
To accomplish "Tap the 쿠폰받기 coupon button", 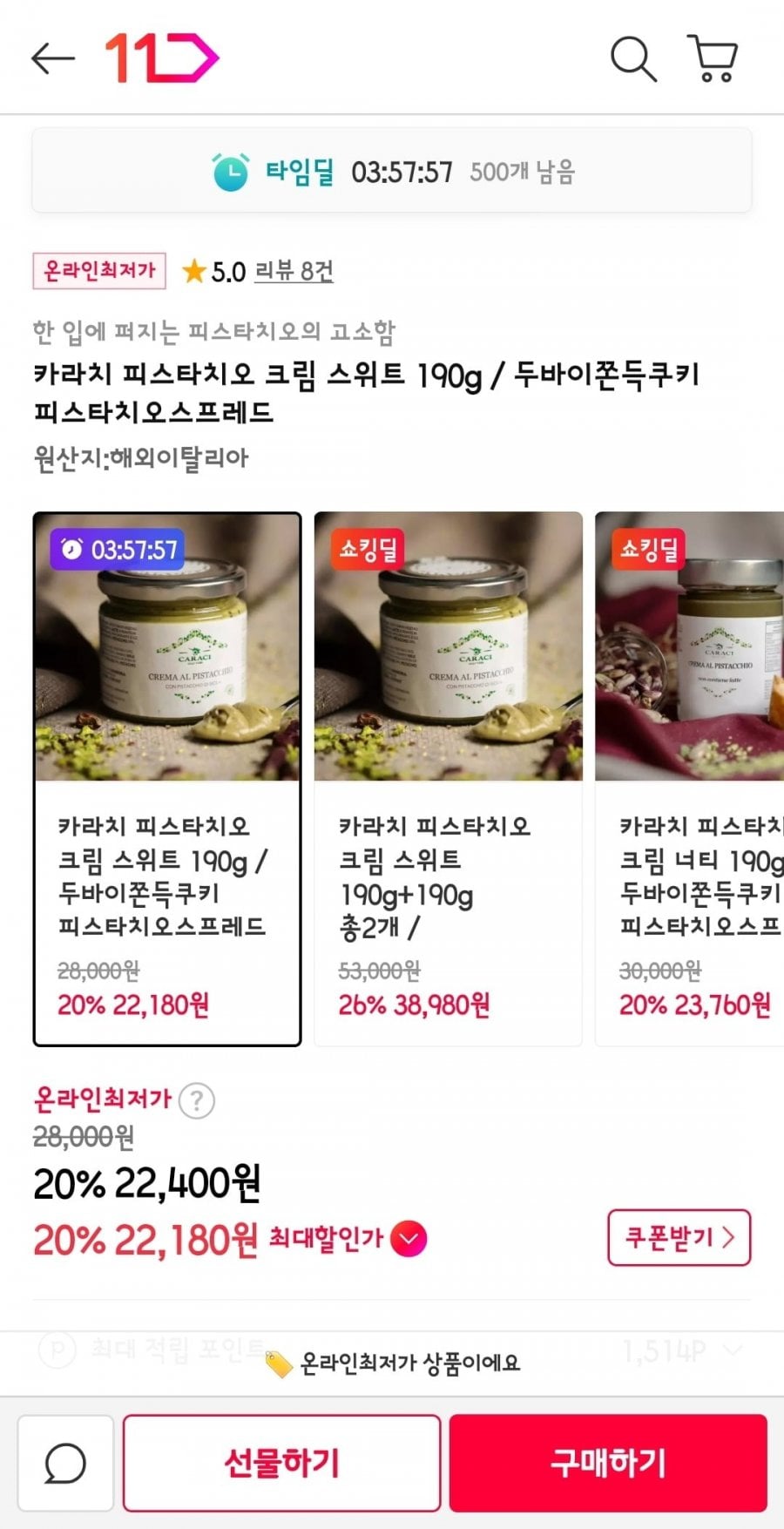I will [x=679, y=1237].
